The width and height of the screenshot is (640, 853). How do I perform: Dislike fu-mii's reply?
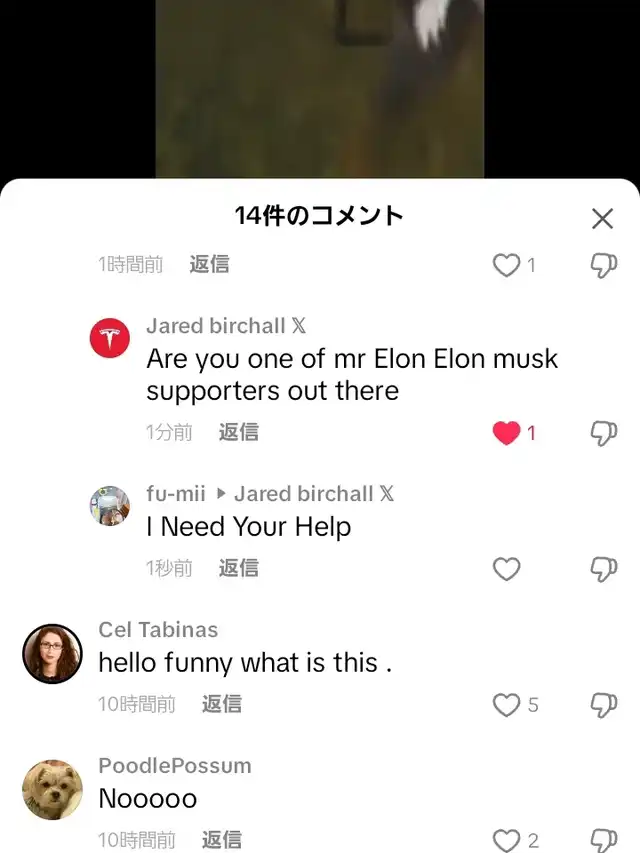coord(602,569)
